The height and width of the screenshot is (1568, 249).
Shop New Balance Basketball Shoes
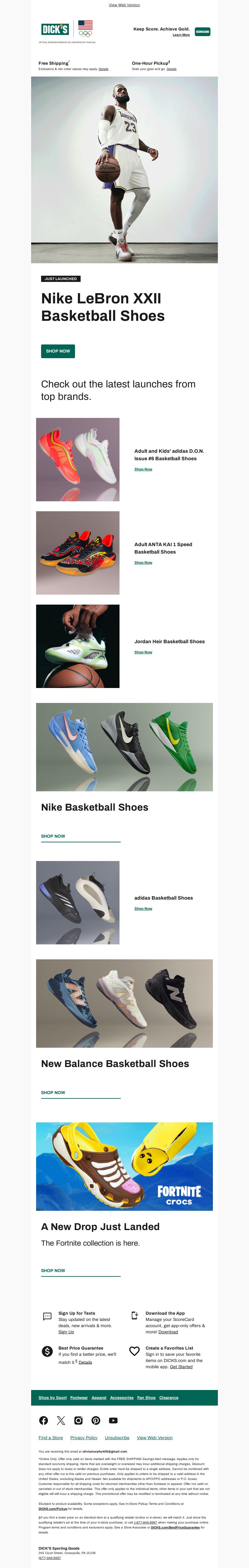click(53, 1093)
